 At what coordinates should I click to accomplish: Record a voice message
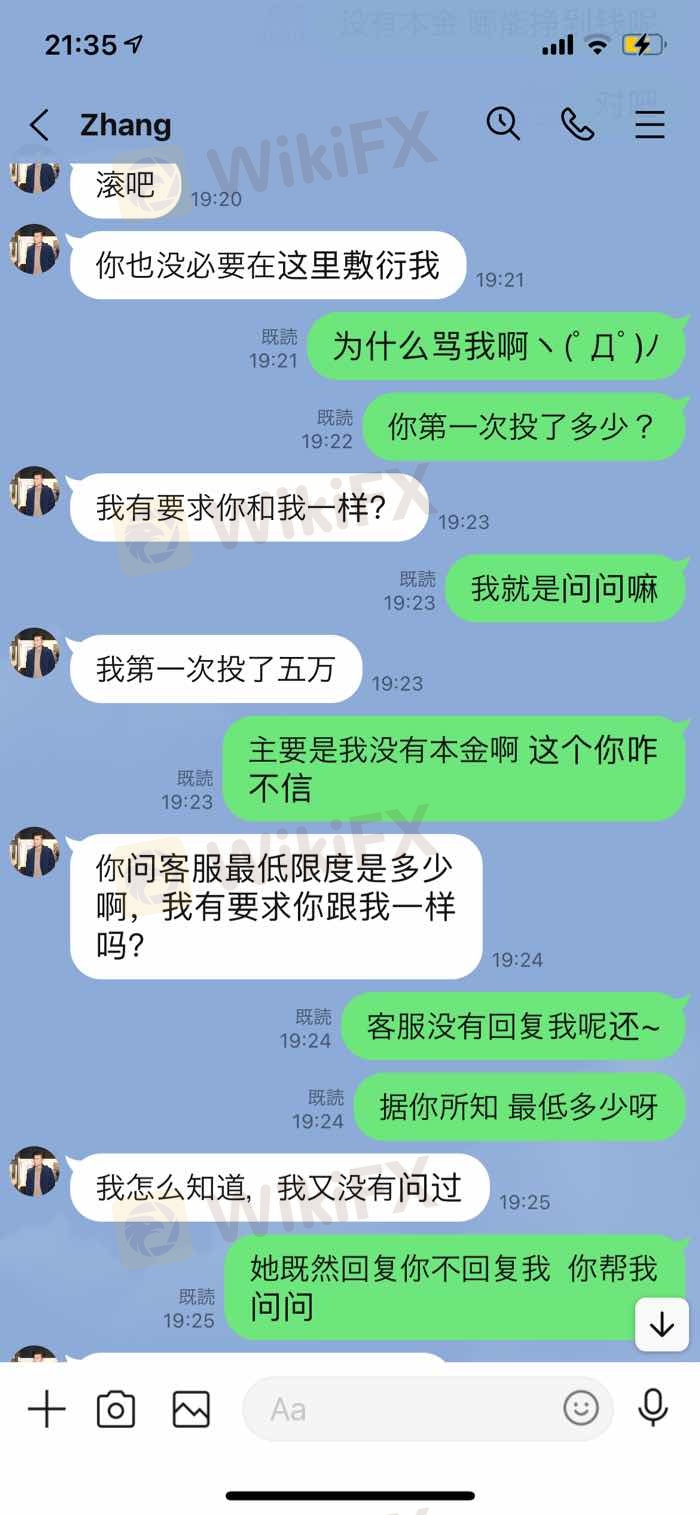[653, 1409]
